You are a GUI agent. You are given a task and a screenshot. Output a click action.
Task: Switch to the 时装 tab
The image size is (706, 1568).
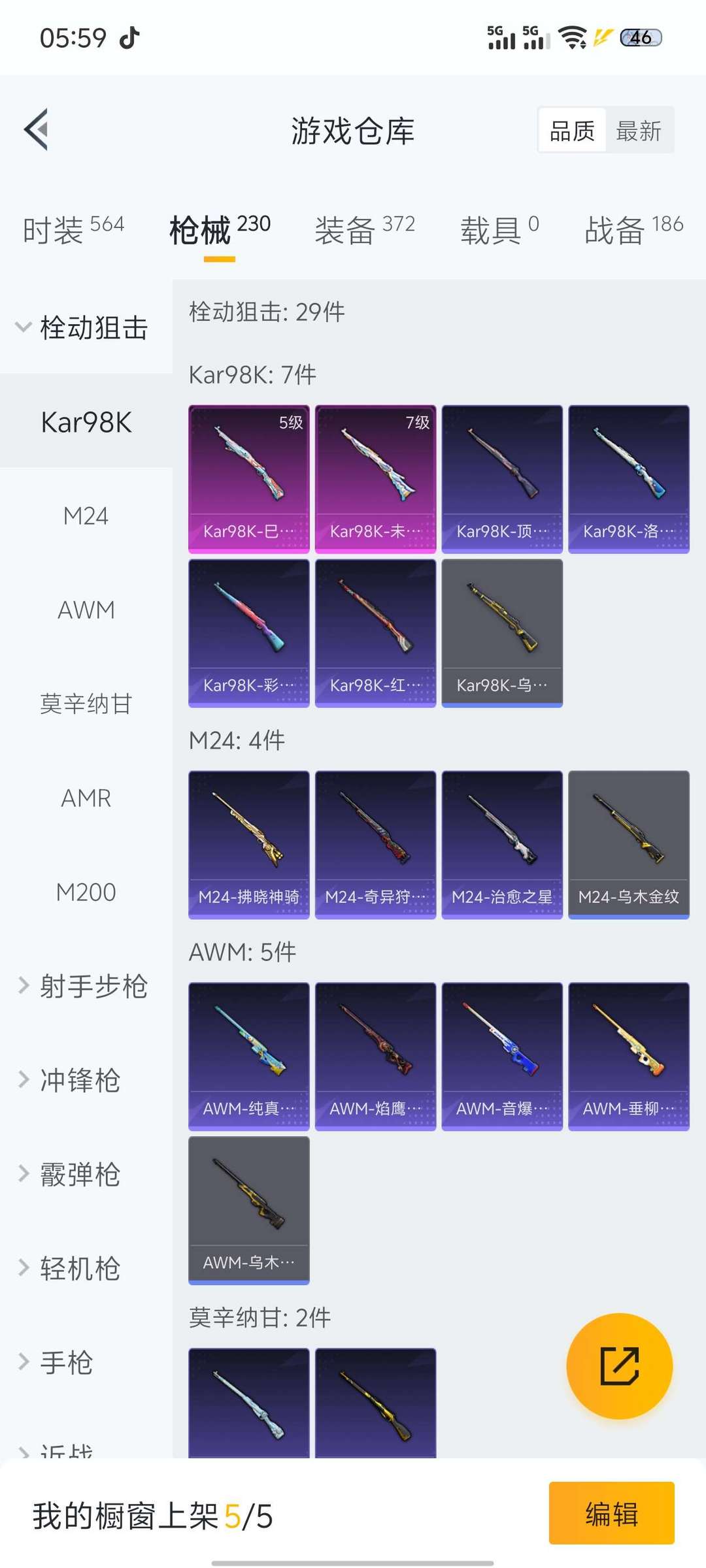coord(73,229)
